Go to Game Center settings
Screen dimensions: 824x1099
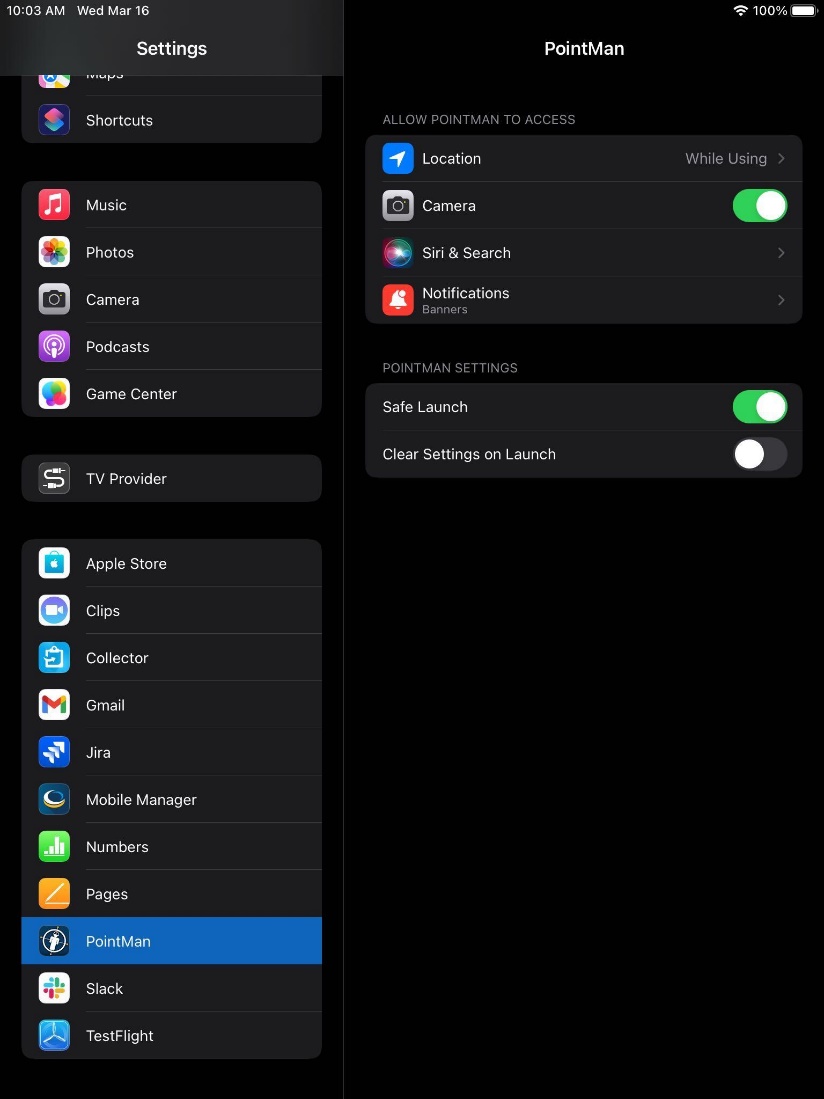click(x=171, y=394)
